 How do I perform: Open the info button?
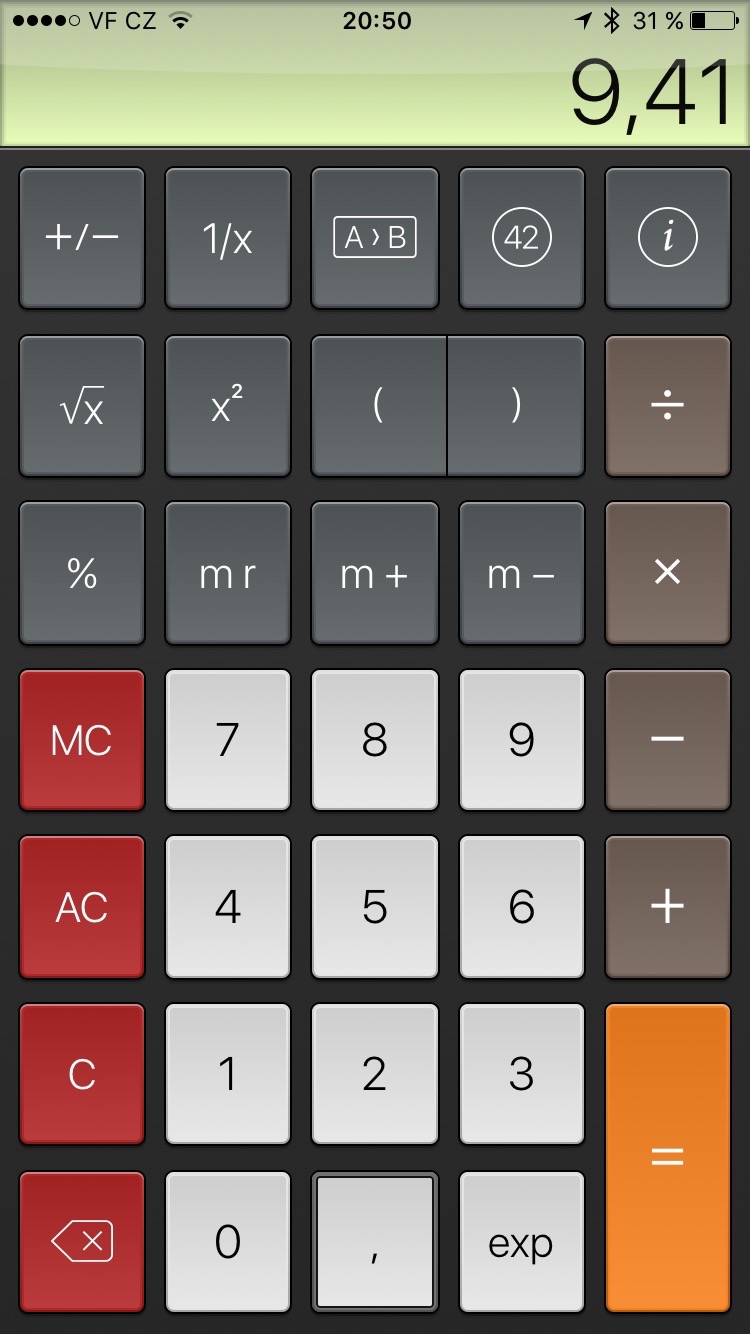(667, 238)
